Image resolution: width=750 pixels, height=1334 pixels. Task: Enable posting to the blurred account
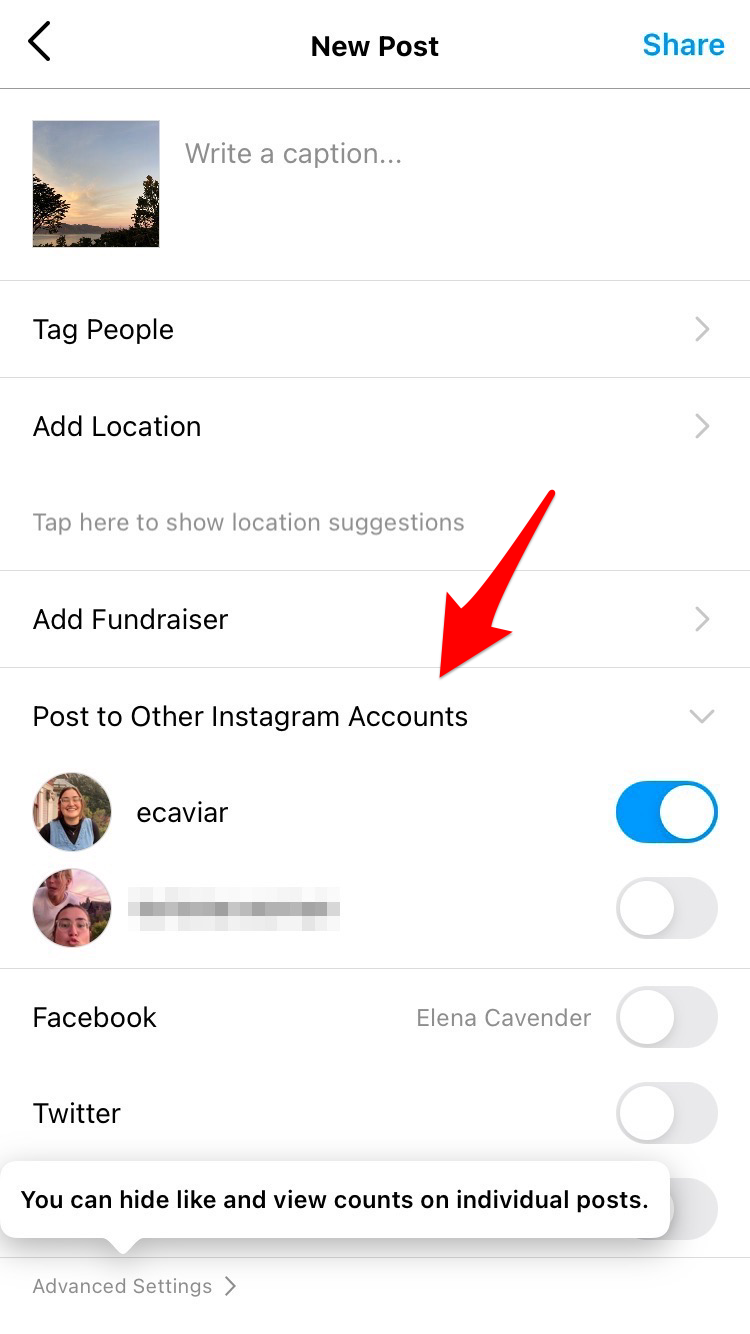666,908
